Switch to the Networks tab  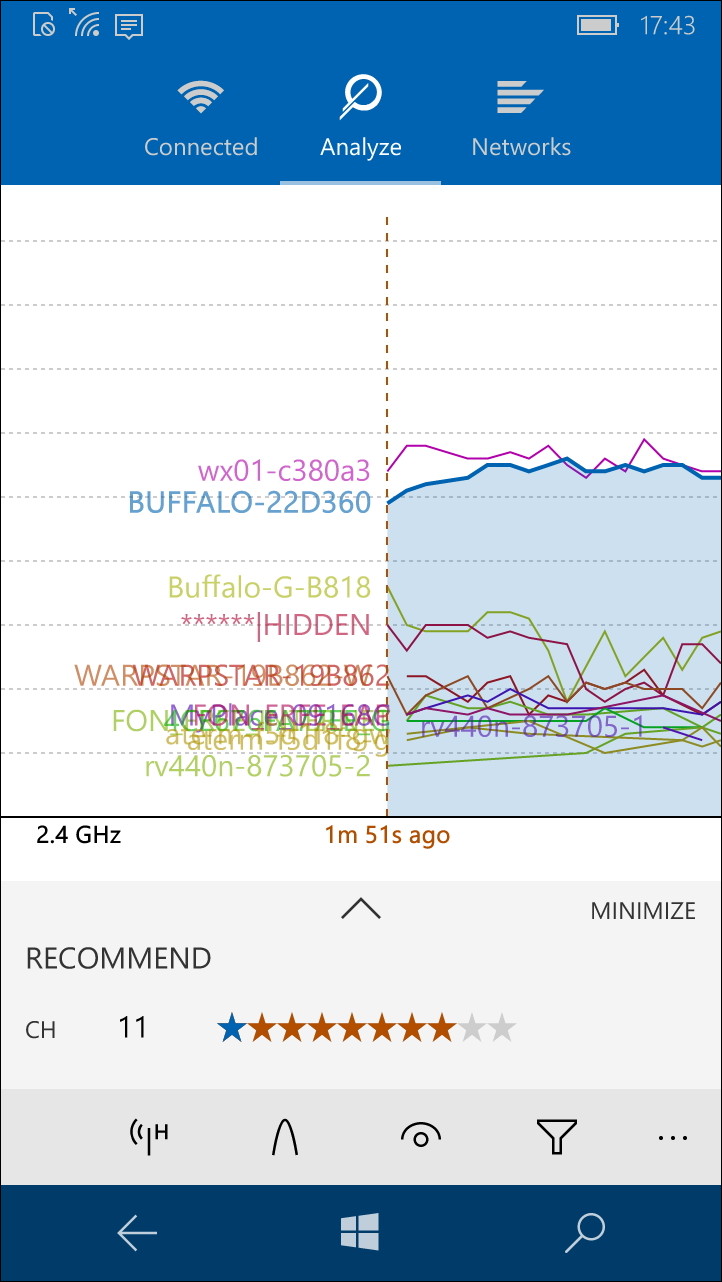(521, 120)
